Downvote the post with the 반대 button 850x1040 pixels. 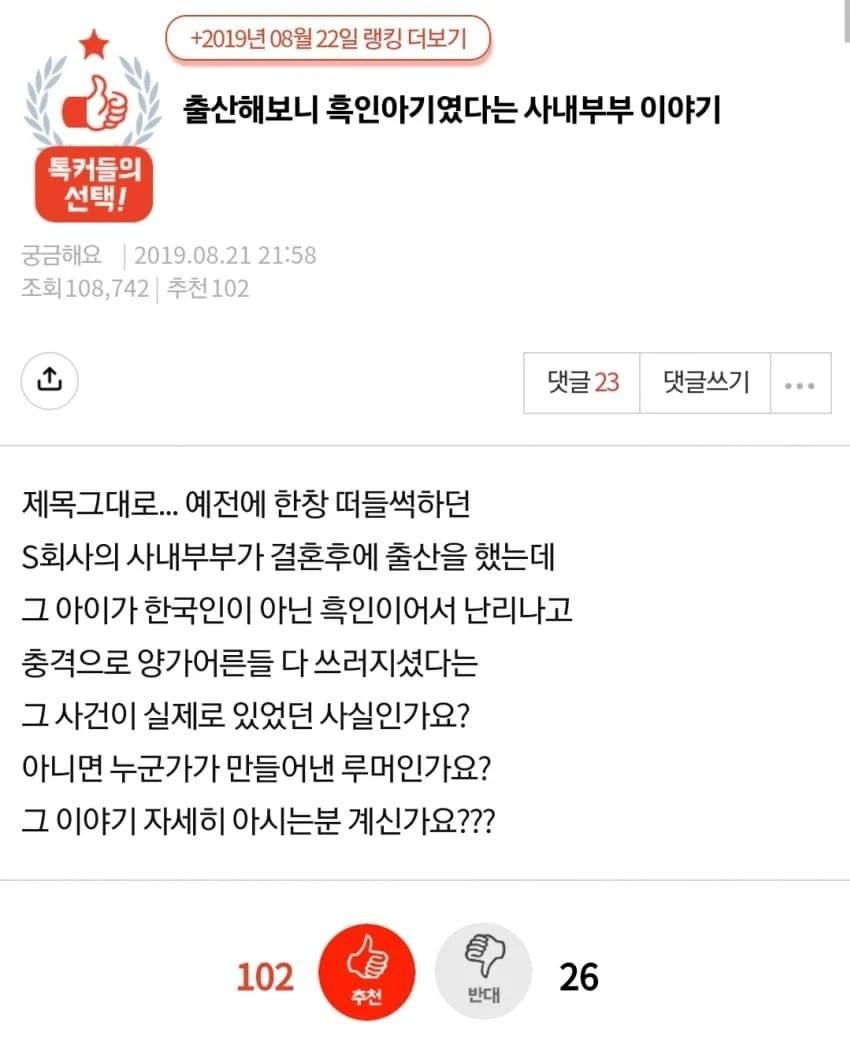pyautogui.click(x=483, y=974)
